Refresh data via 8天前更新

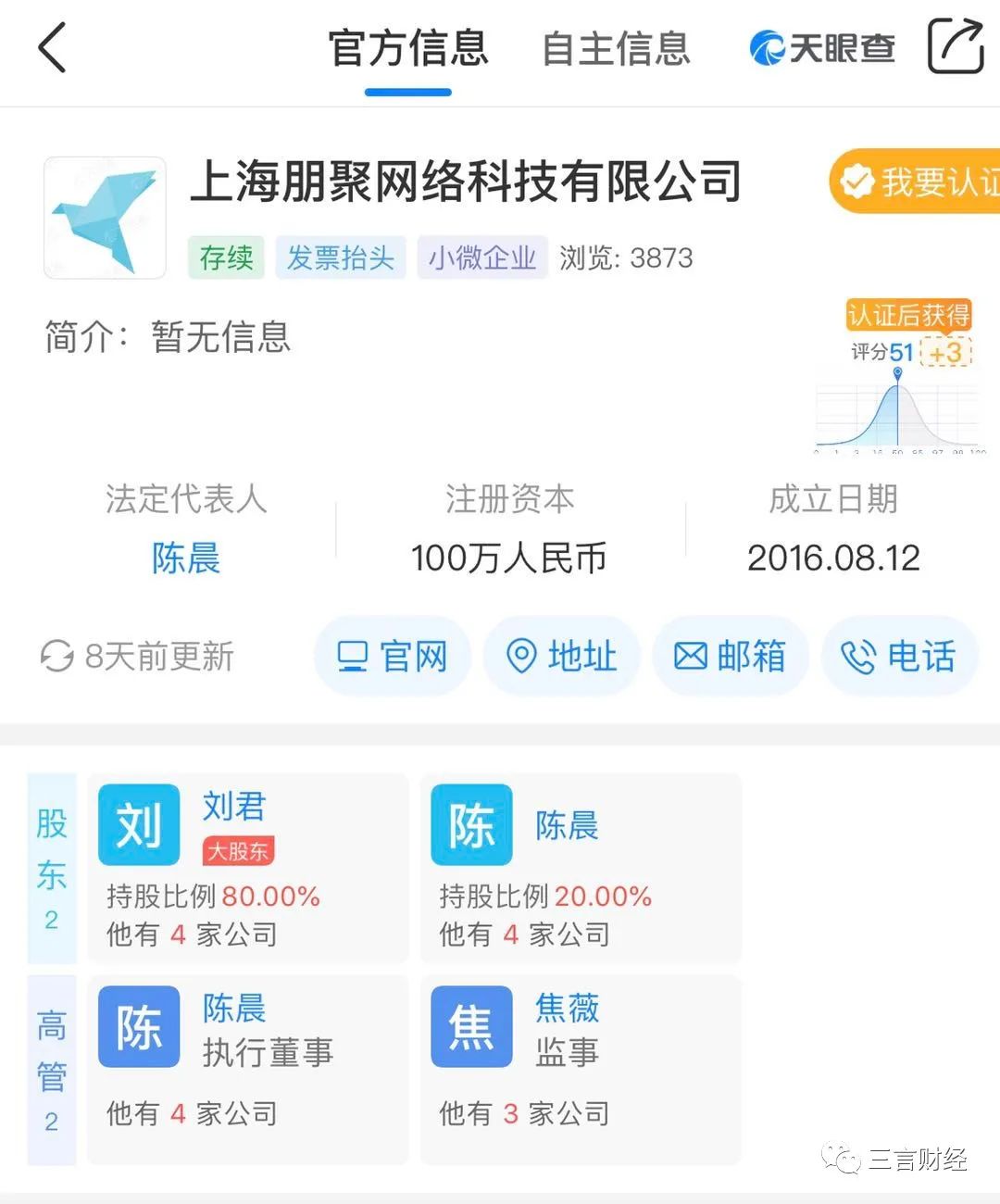pyautogui.click(x=137, y=657)
